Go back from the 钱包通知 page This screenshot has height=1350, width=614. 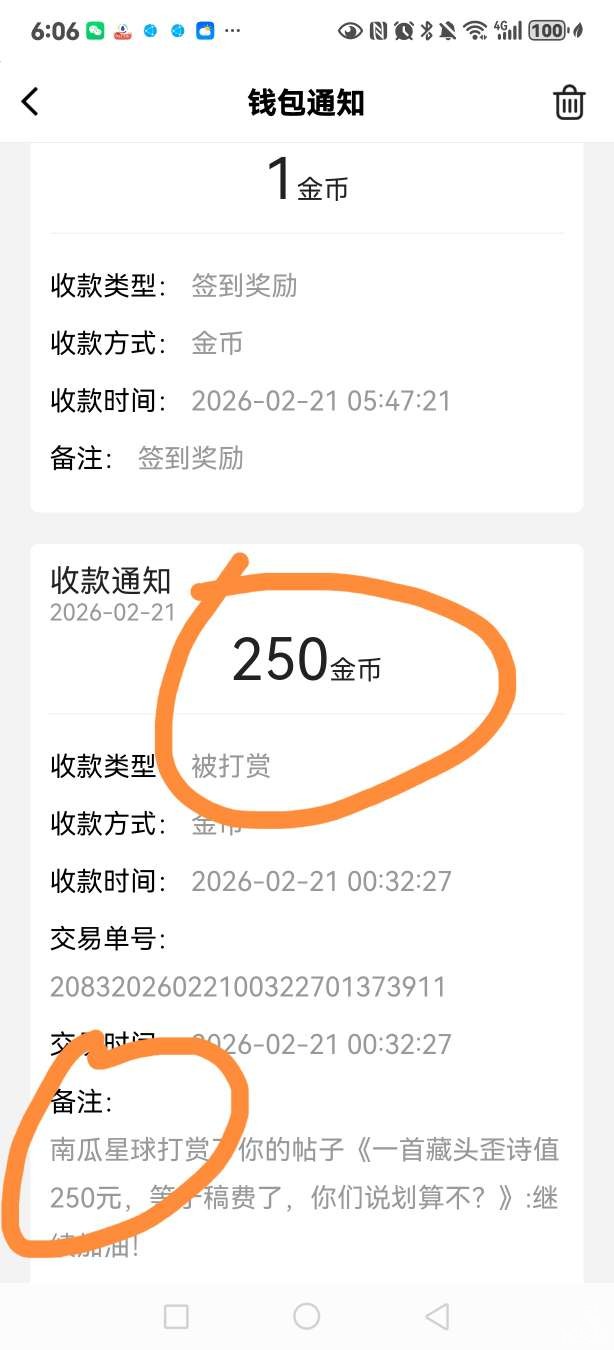[31, 102]
